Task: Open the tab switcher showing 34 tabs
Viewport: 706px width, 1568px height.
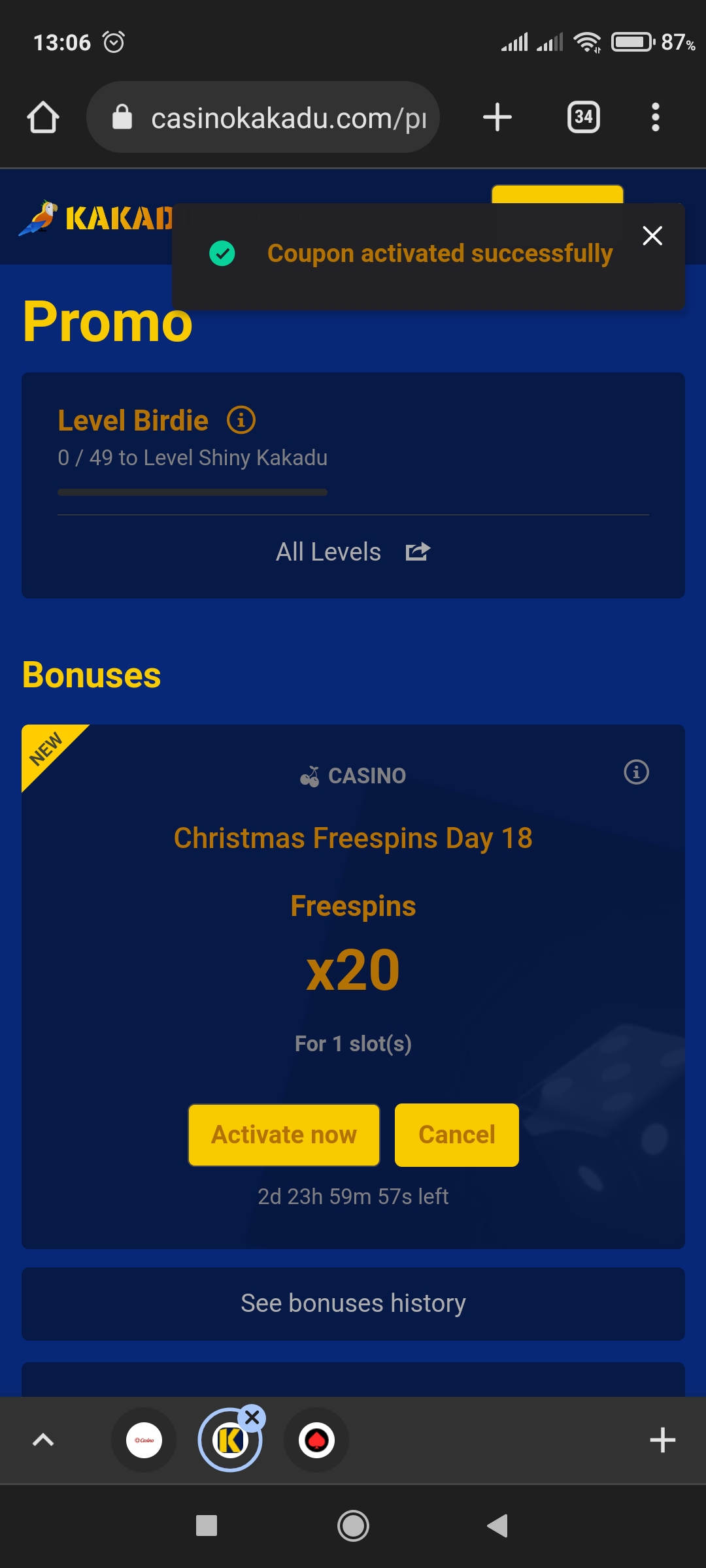Action: coord(583,118)
